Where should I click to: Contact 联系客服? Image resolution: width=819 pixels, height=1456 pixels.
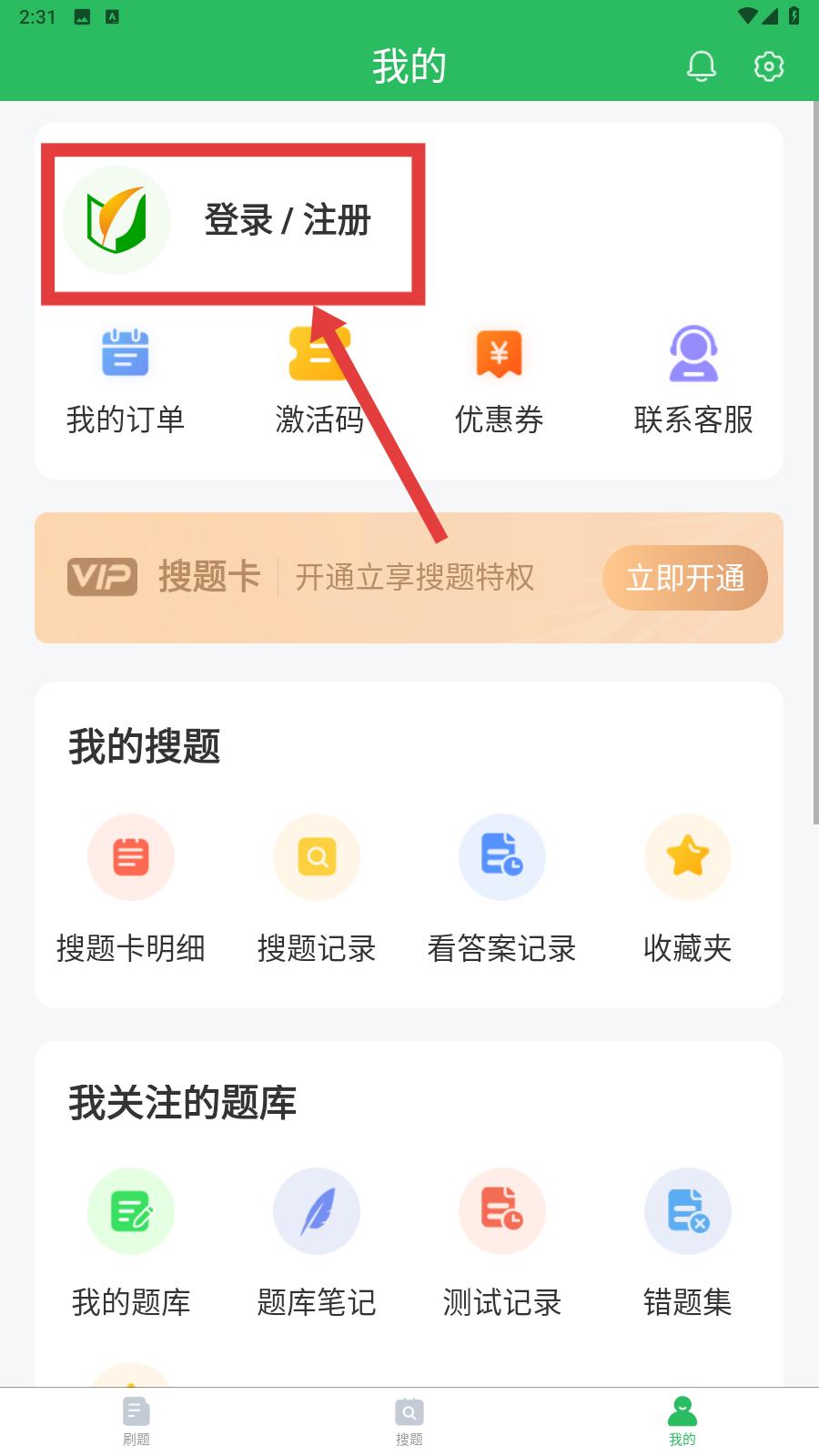693,382
